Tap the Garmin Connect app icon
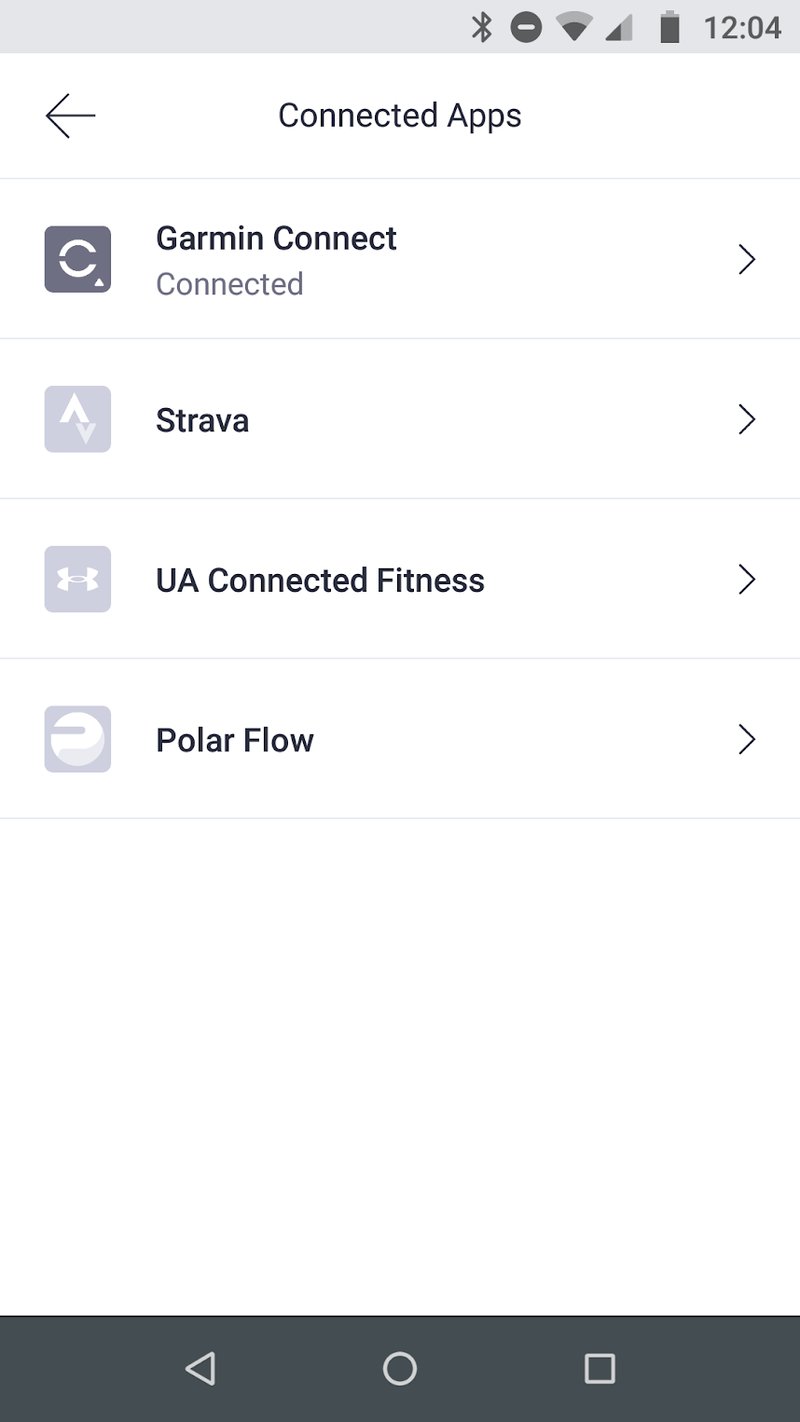Image resolution: width=800 pixels, height=1422 pixels. tap(77, 258)
